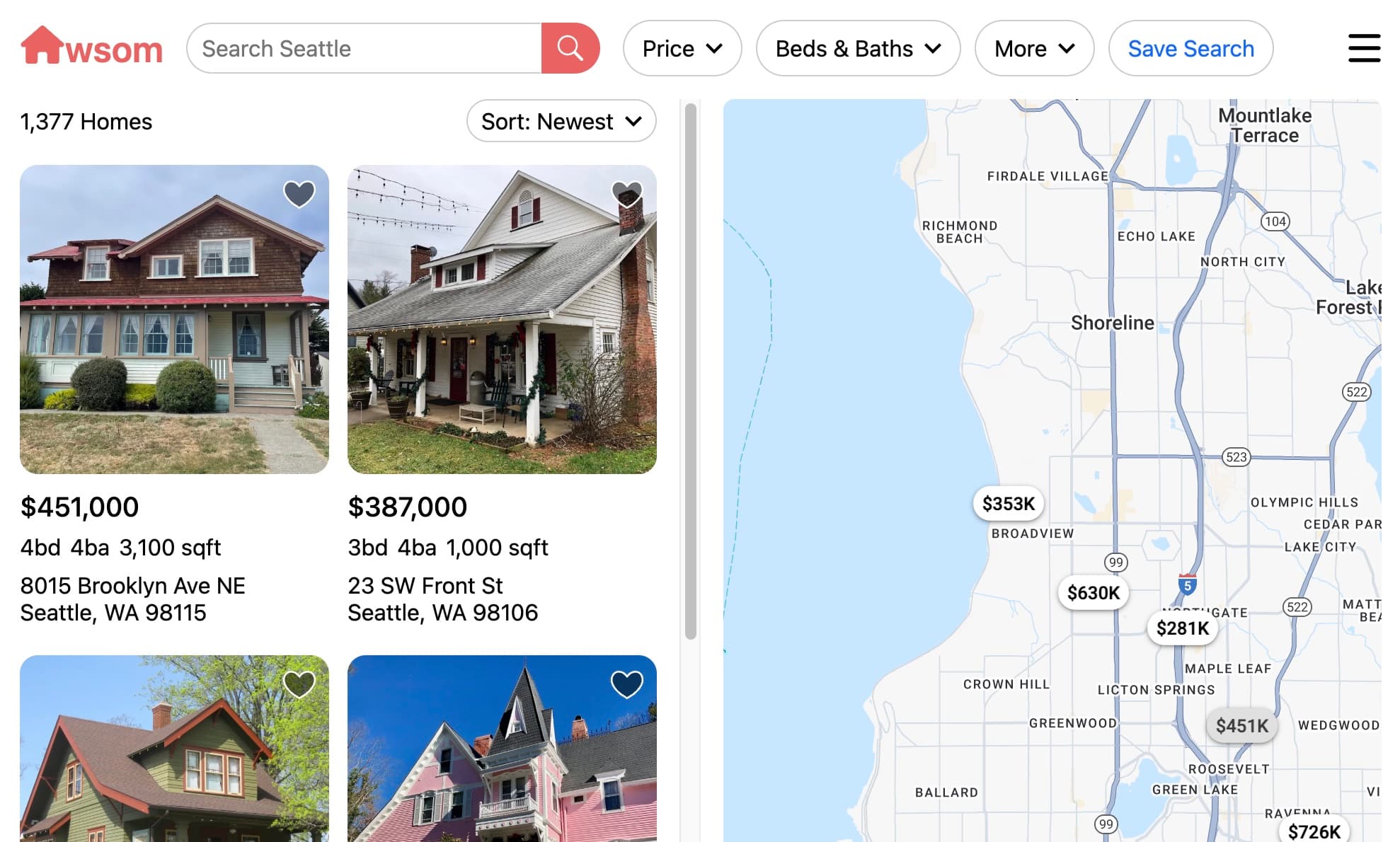This screenshot has height=842, width=1400.
Task: Select the $726K map price marker
Action: click(x=1314, y=831)
